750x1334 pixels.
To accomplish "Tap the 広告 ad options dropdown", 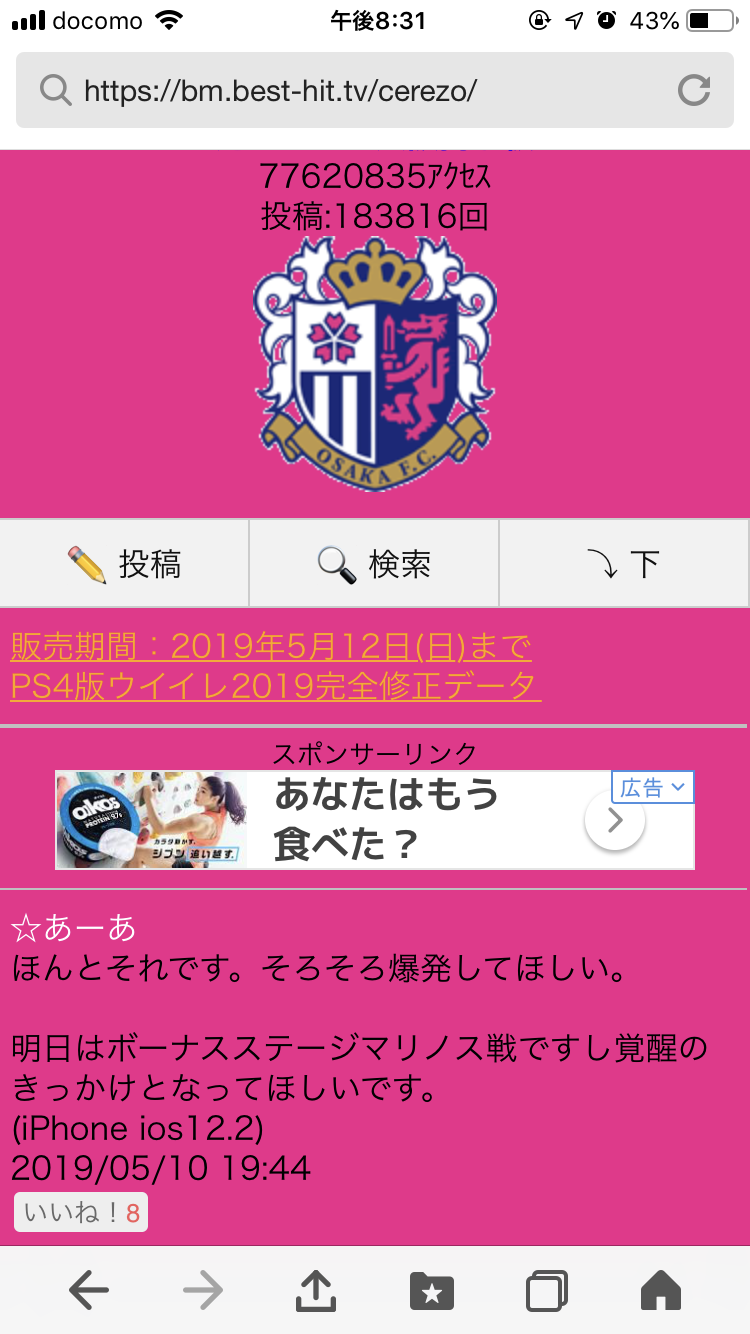I will [x=653, y=788].
